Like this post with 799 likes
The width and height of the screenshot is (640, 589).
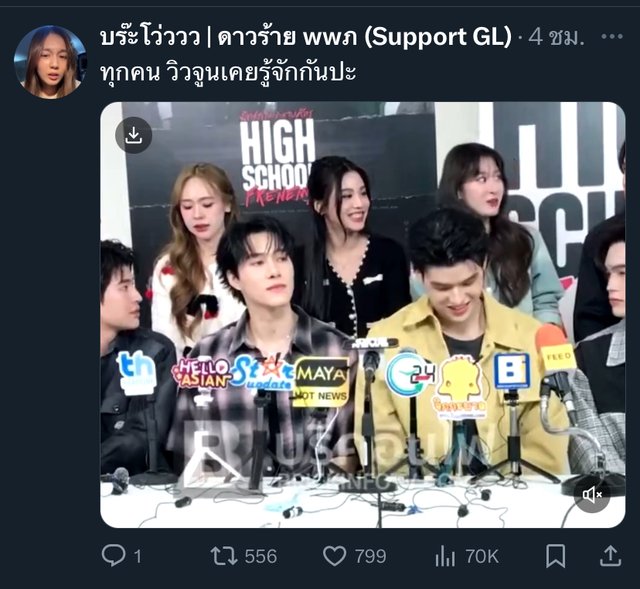pyautogui.click(x=335, y=556)
